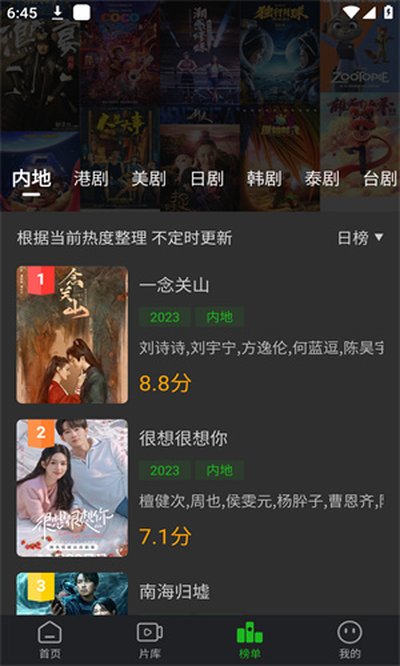Open the third-ranked show 南海归墟
400x666 pixels.
[x=200, y=593]
